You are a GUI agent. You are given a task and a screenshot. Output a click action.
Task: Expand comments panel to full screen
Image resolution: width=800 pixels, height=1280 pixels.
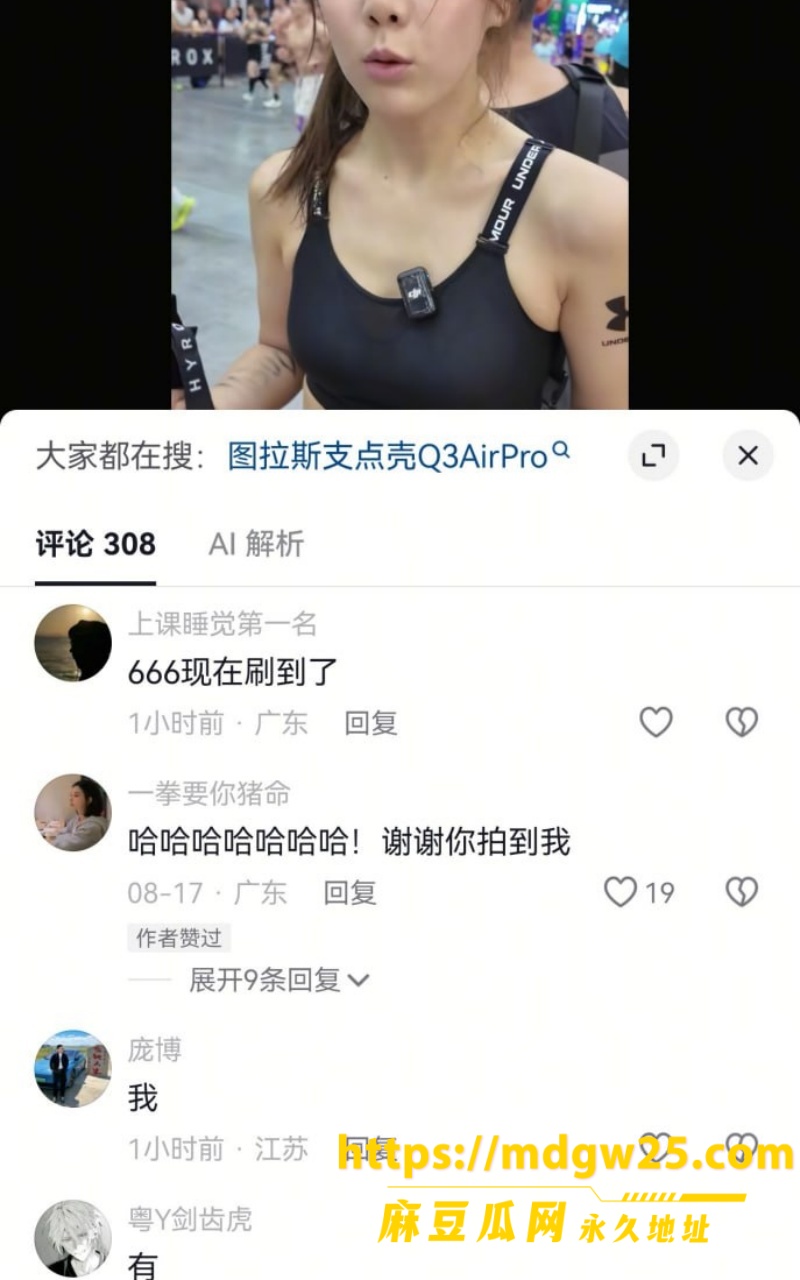coord(653,456)
